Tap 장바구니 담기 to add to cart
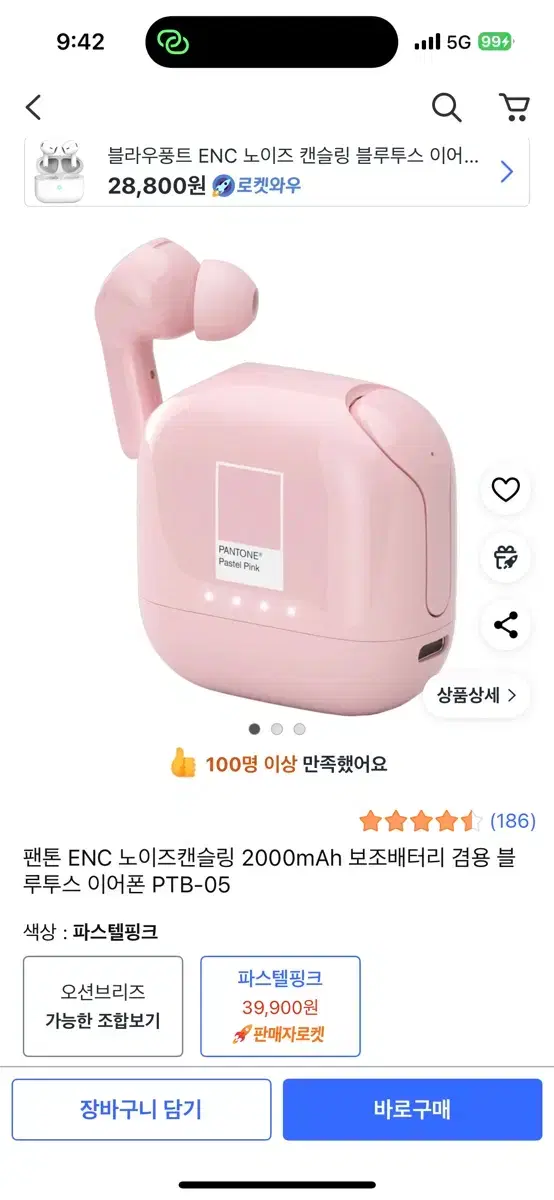Viewport: 554px width, 1200px height. pos(141,1109)
